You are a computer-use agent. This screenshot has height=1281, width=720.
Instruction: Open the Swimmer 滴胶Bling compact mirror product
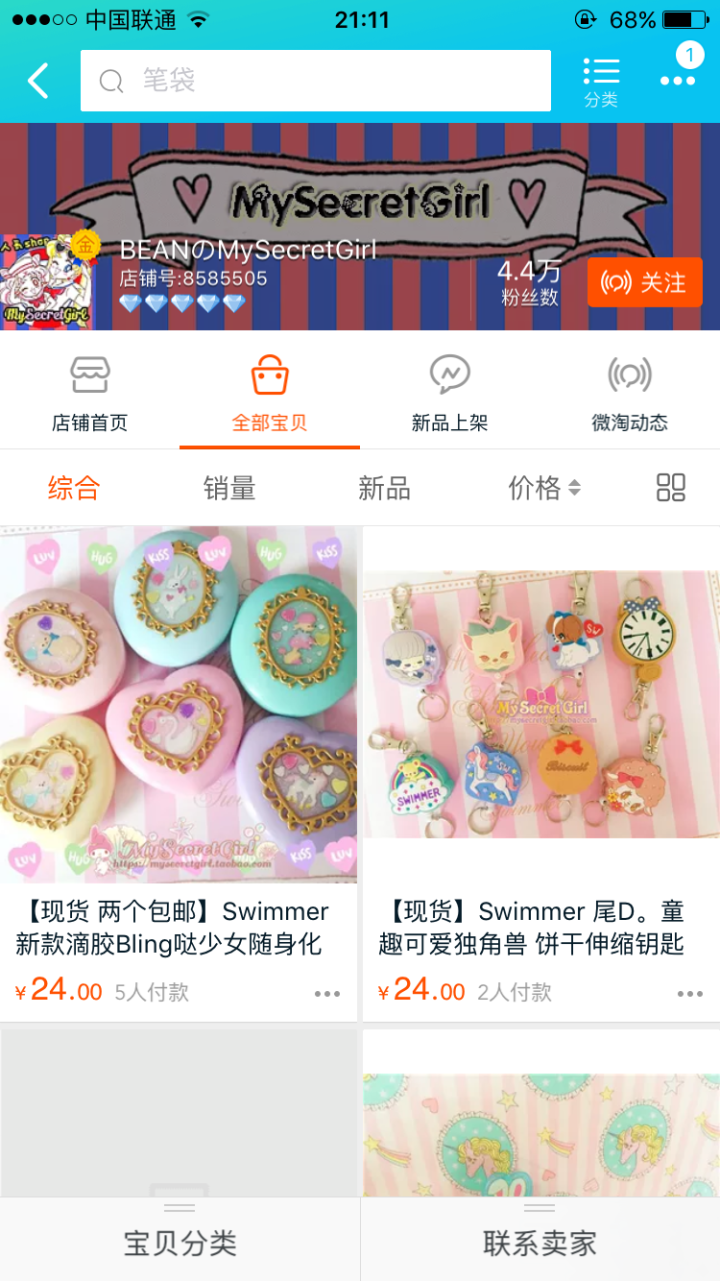(178, 705)
